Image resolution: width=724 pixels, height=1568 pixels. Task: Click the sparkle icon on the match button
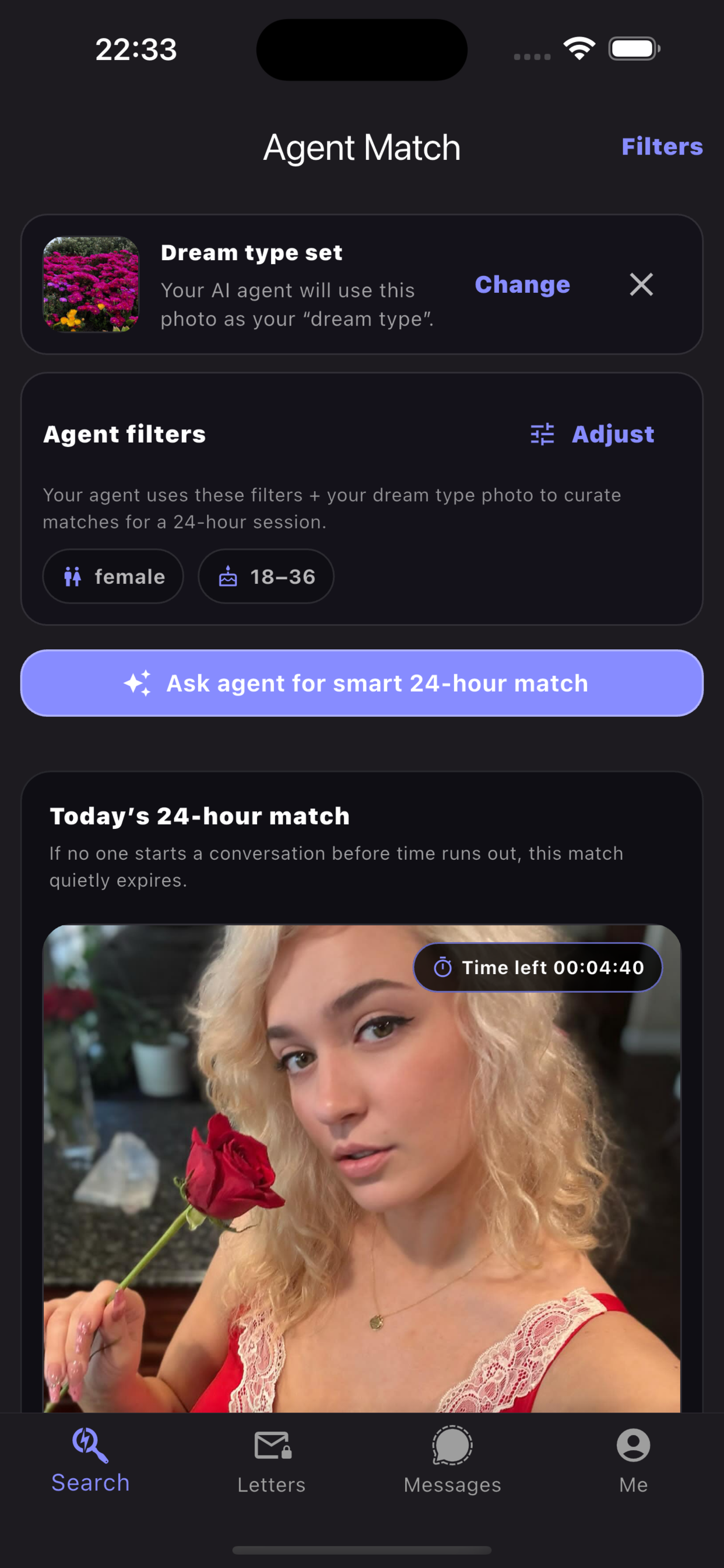pos(140,682)
